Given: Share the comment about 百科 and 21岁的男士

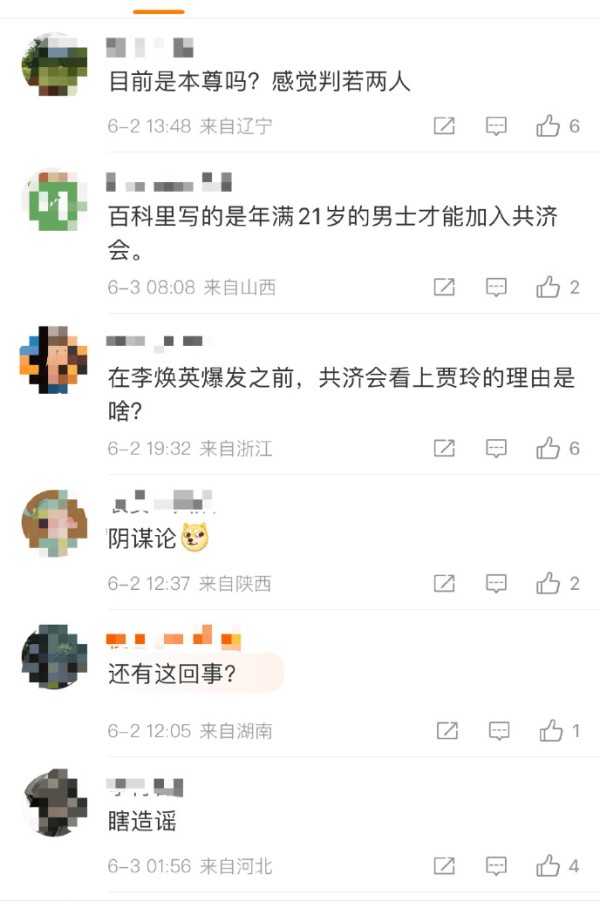Looking at the screenshot, I should [444, 288].
